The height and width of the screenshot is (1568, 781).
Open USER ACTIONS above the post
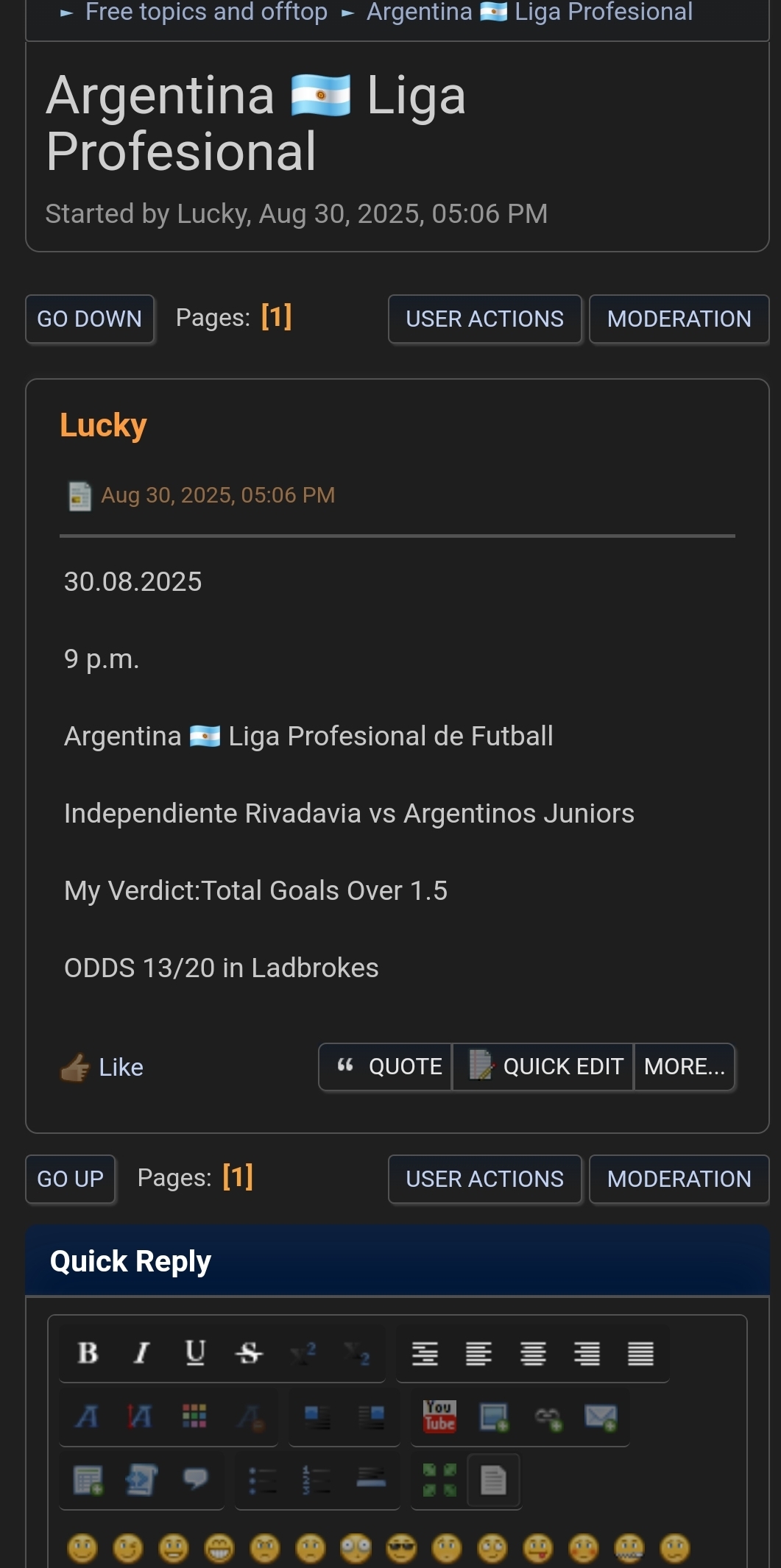point(484,319)
